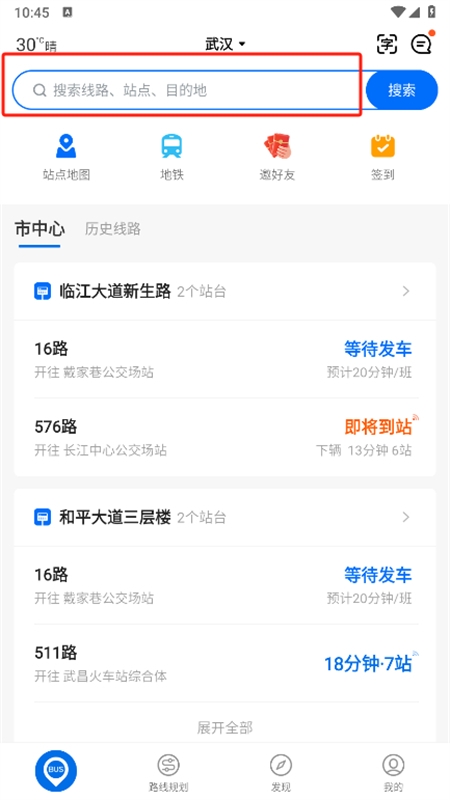Open 签到 daily check-in
This screenshot has width=450, height=800.
pyautogui.click(x=383, y=157)
